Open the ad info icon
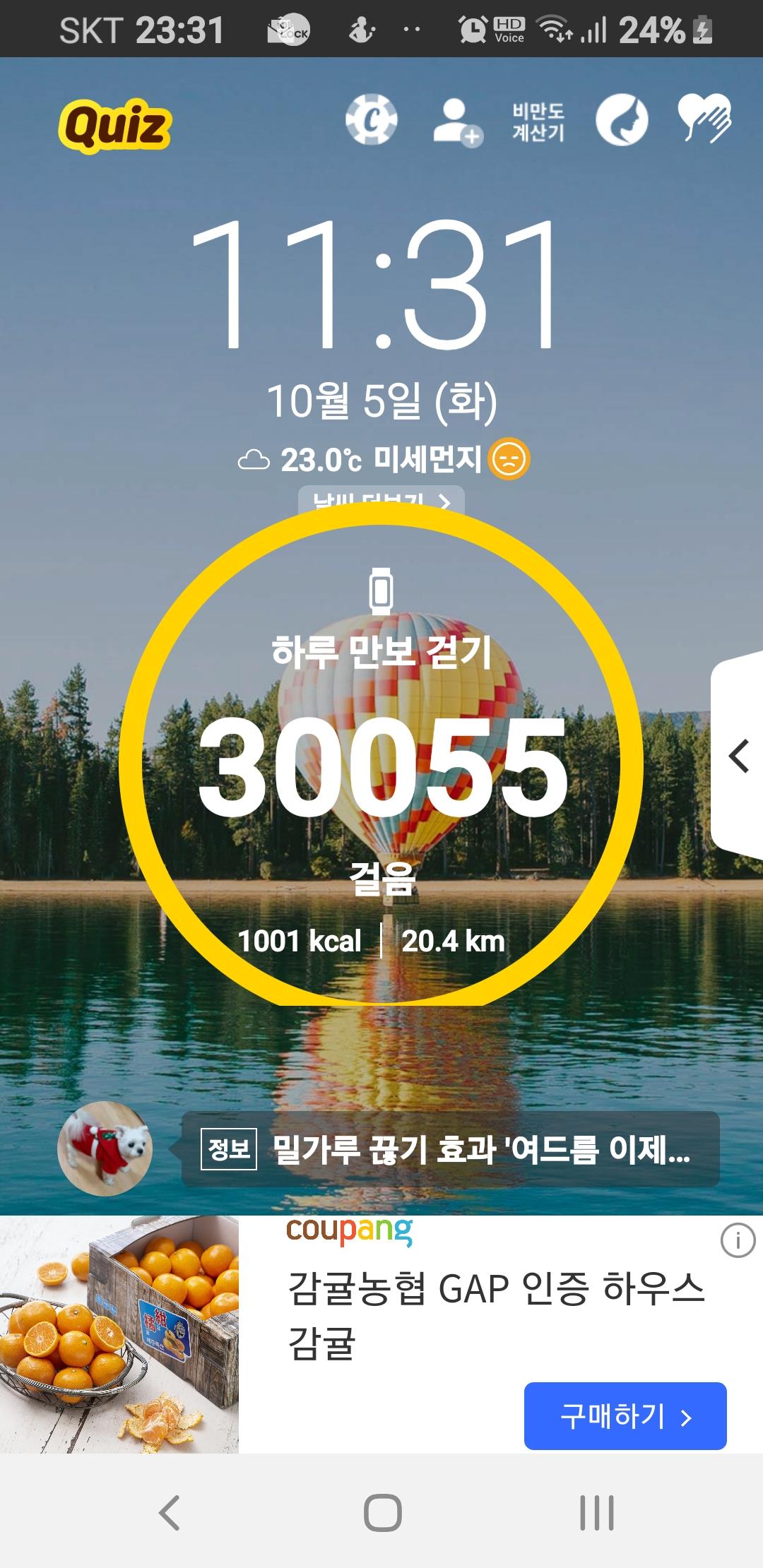The image size is (763, 1568). click(x=738, y=1240)
